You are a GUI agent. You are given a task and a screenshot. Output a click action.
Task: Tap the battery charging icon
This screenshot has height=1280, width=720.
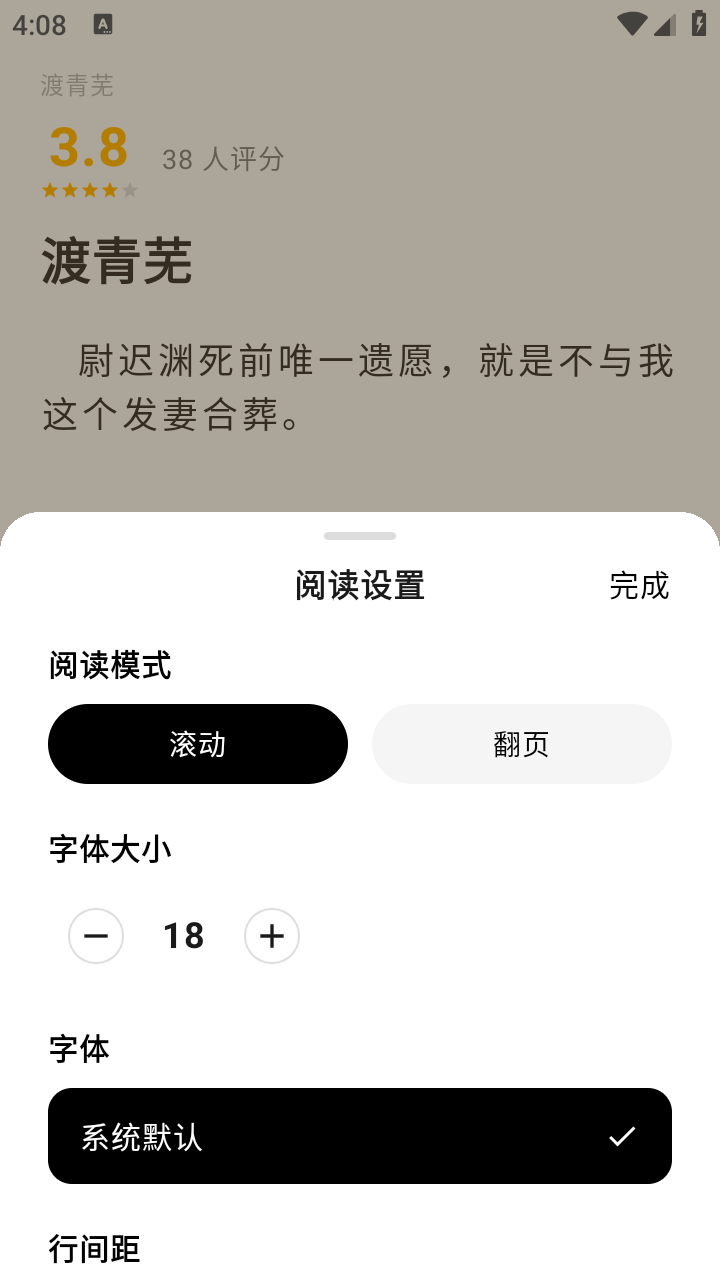coord(697,24)
